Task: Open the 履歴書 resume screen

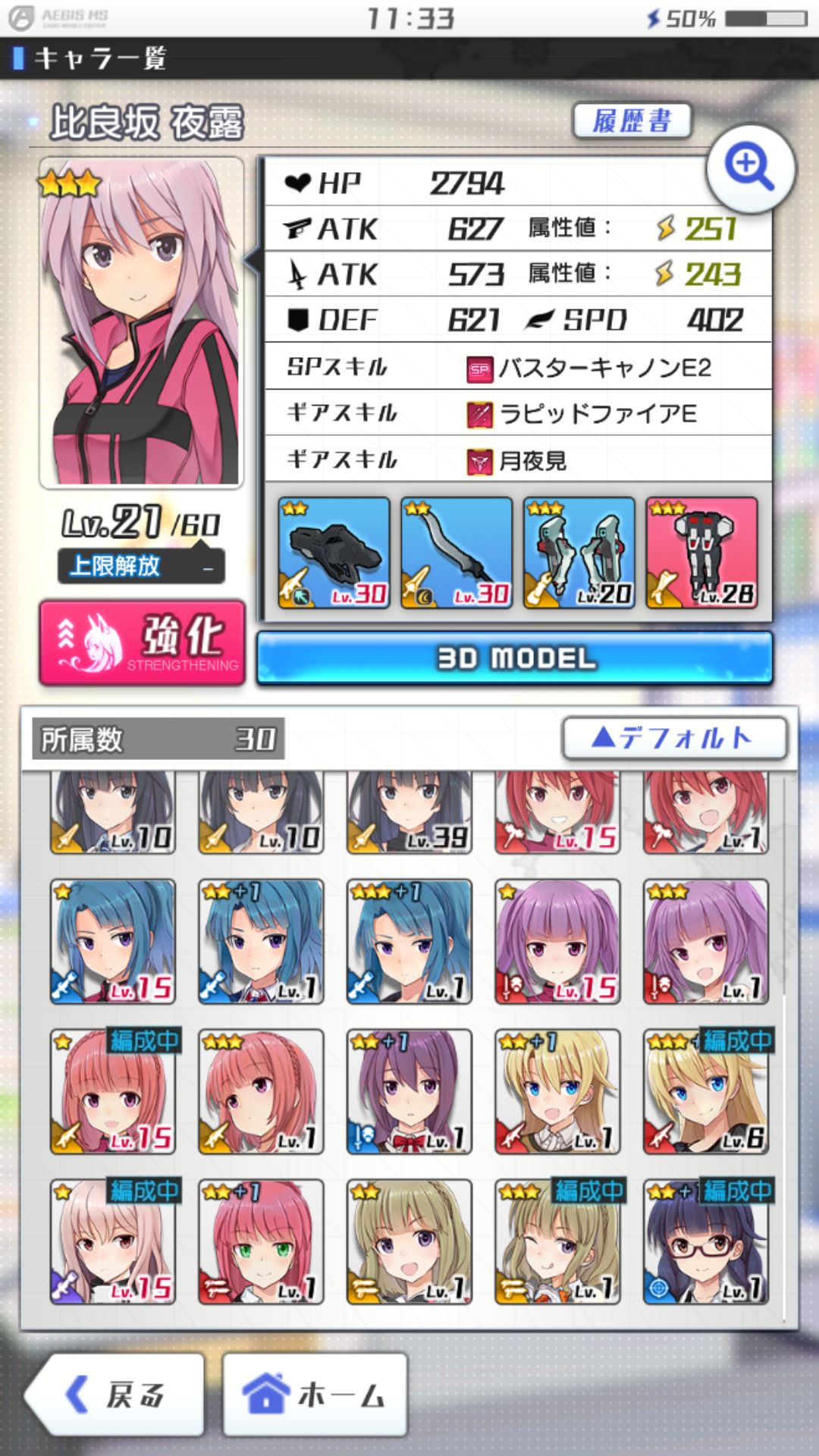Action: pos(634,119)
